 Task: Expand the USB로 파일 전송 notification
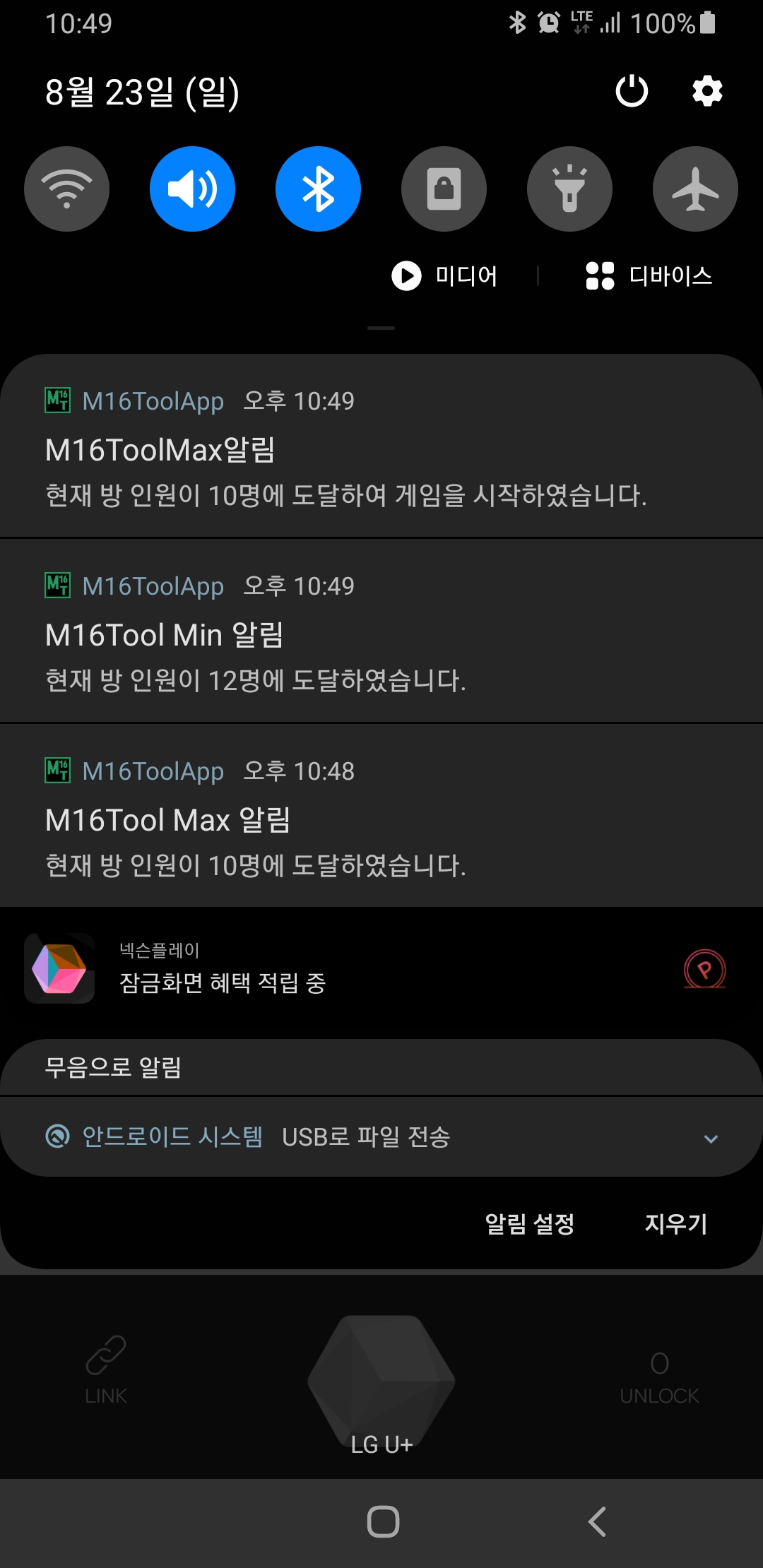click(x=711, y=1138)
